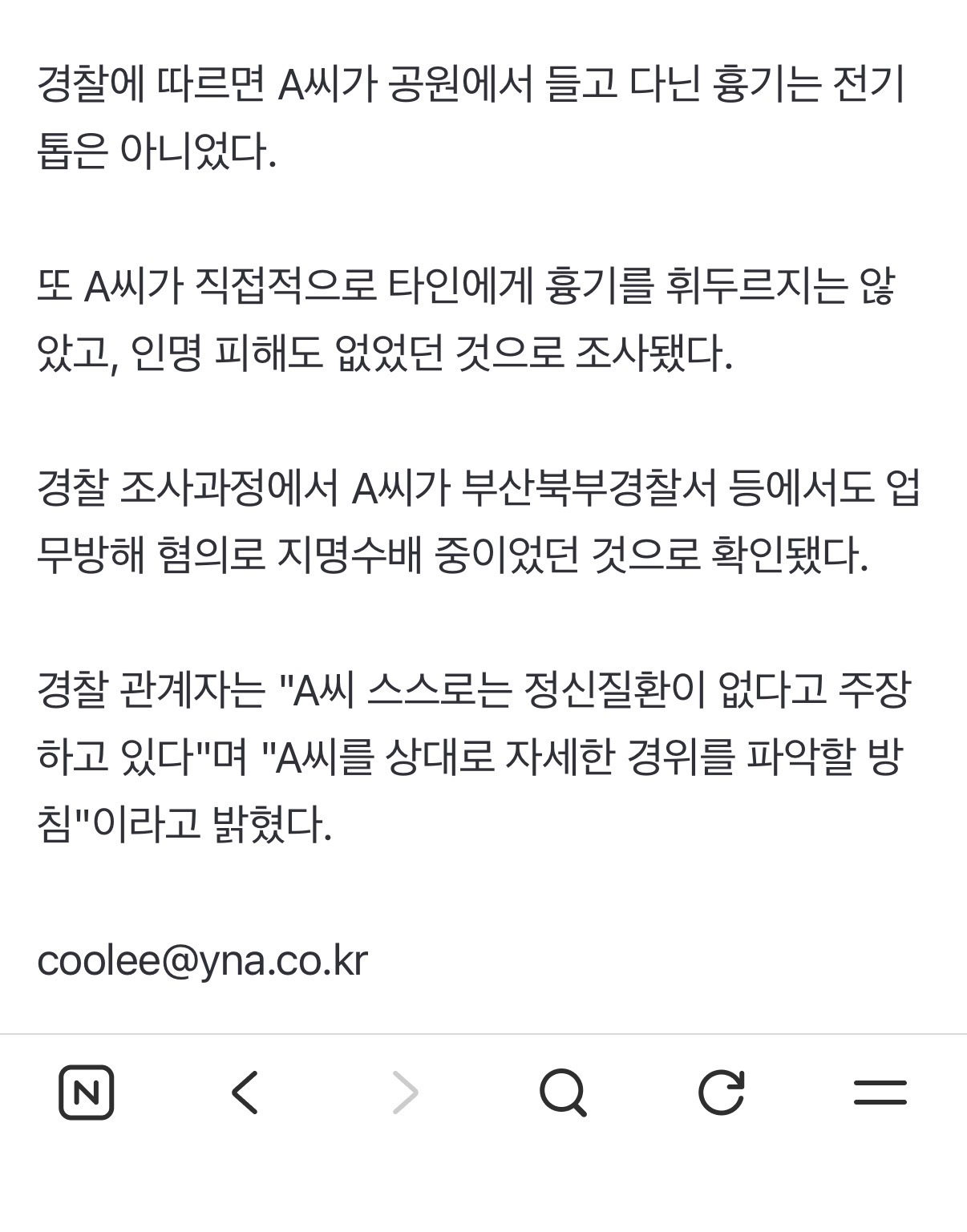This screenshot has width=967, height=1232.
Task: Reload the current article page
Action: pos(722,1092)
